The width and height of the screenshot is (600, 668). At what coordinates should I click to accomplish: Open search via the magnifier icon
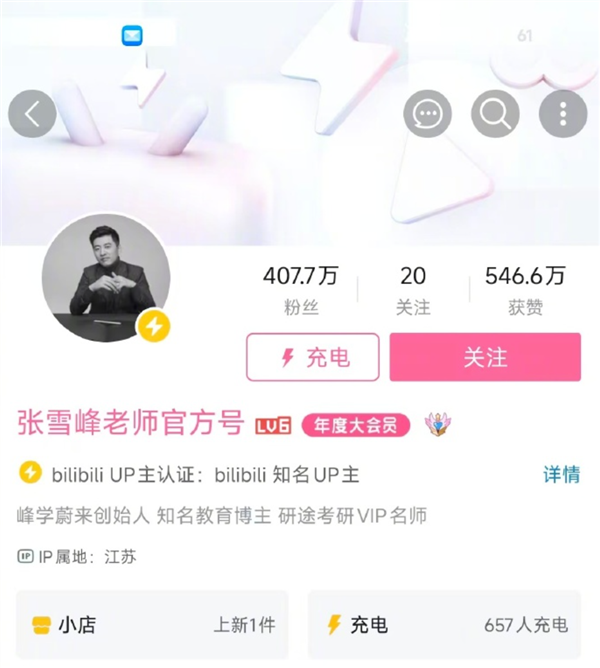(495, 114)
